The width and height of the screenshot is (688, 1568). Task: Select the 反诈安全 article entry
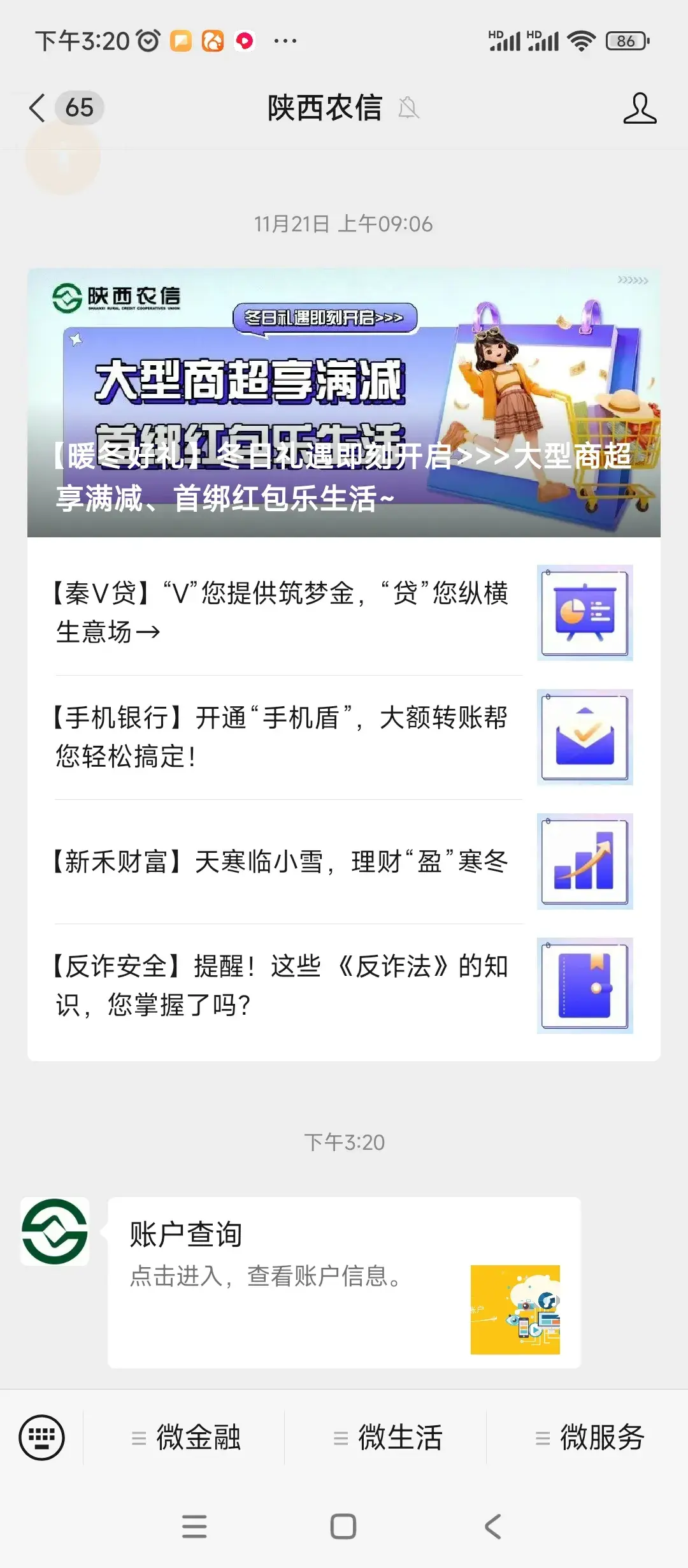click(x=280, y=985)
